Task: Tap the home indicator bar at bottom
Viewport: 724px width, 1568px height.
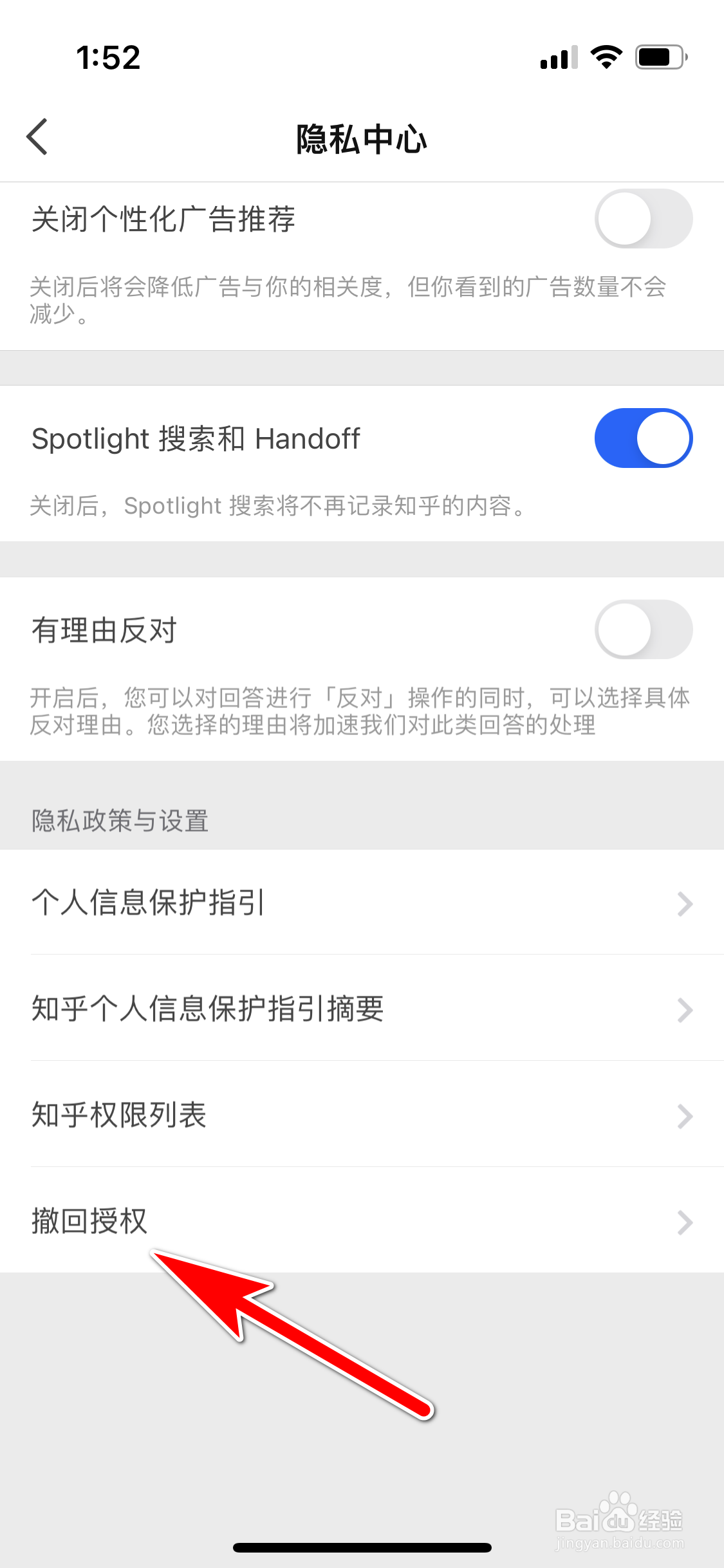Action: 362,1547
